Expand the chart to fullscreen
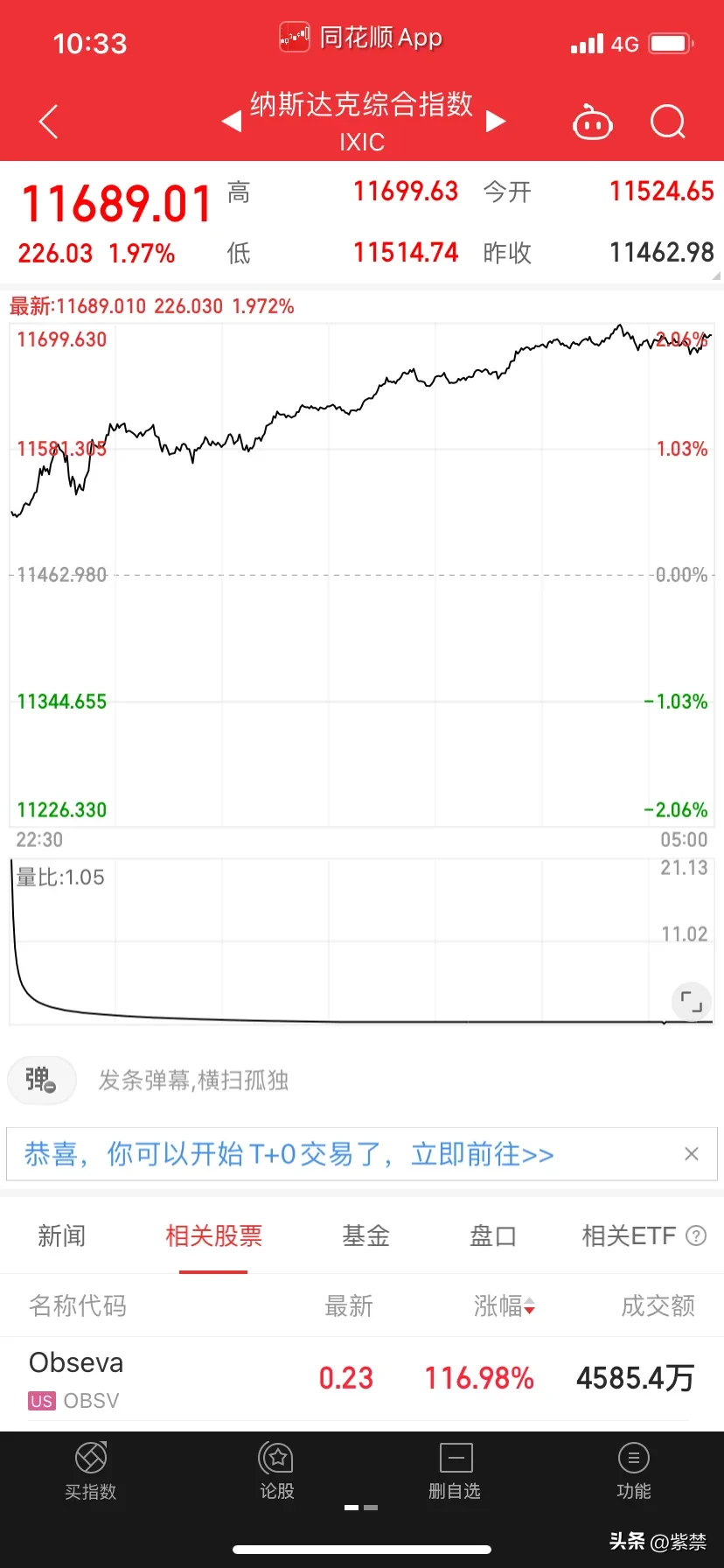 (691, 1002)
